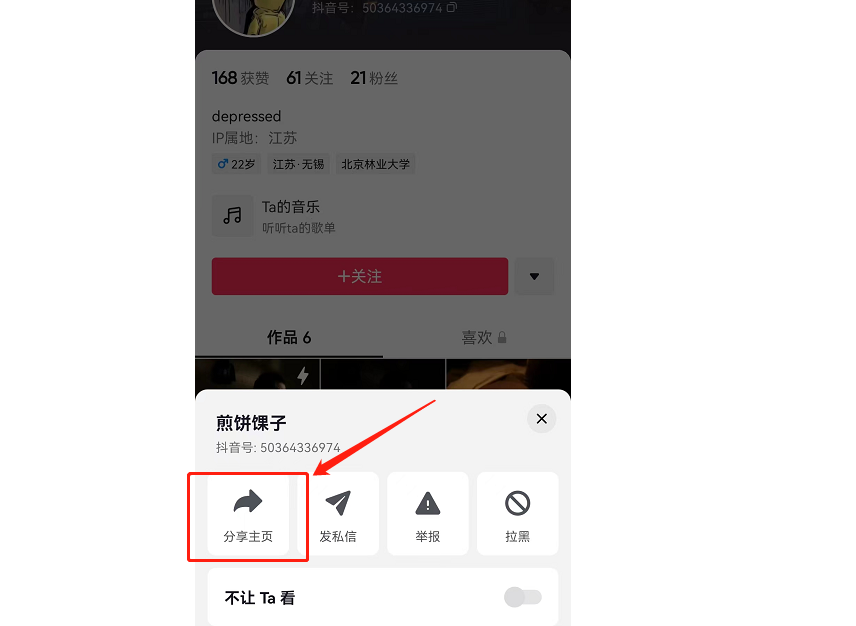This screenshot has height=626, width=856.
Task: Close the 煎饼馃子 options sheet
Action: pos(541,419)
